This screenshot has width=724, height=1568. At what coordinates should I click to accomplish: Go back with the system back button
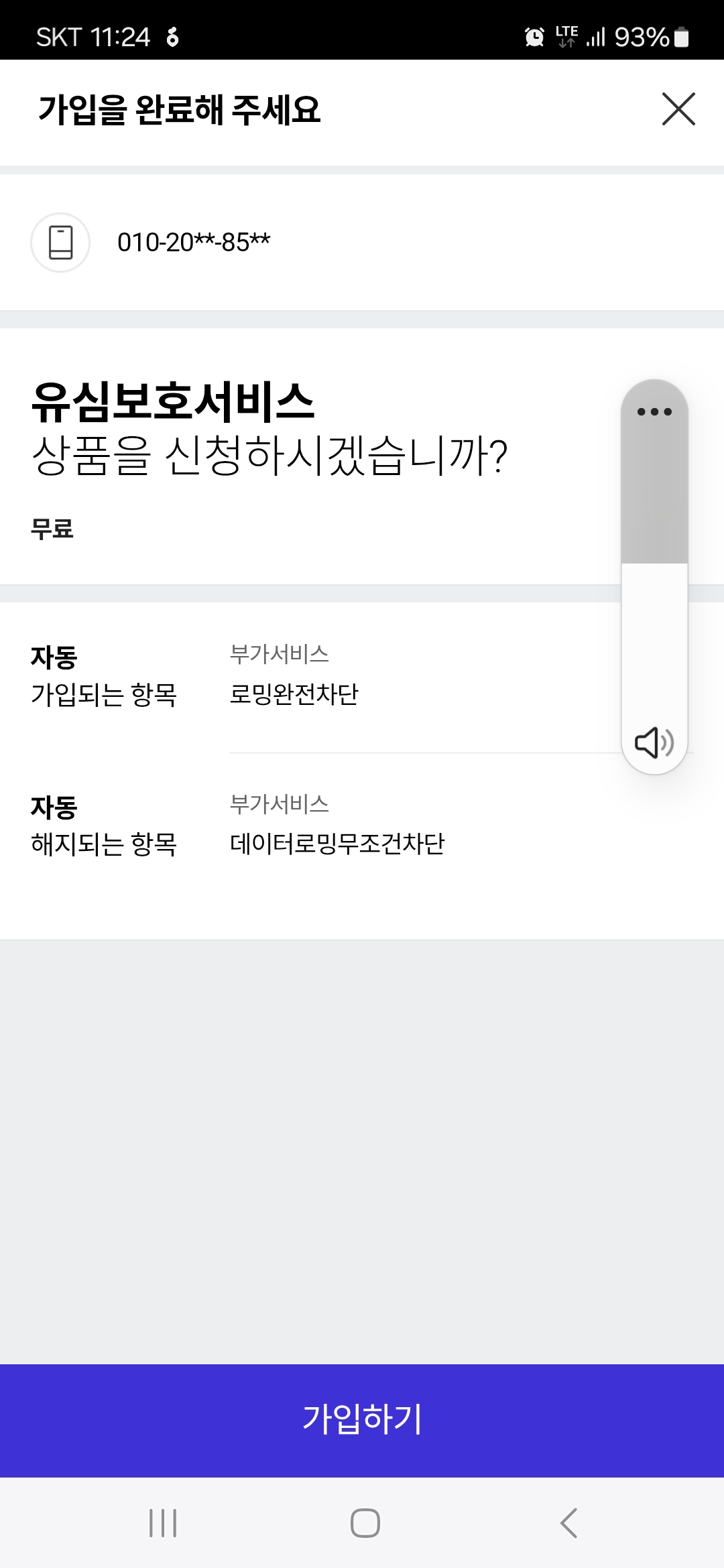point(568,1523)
